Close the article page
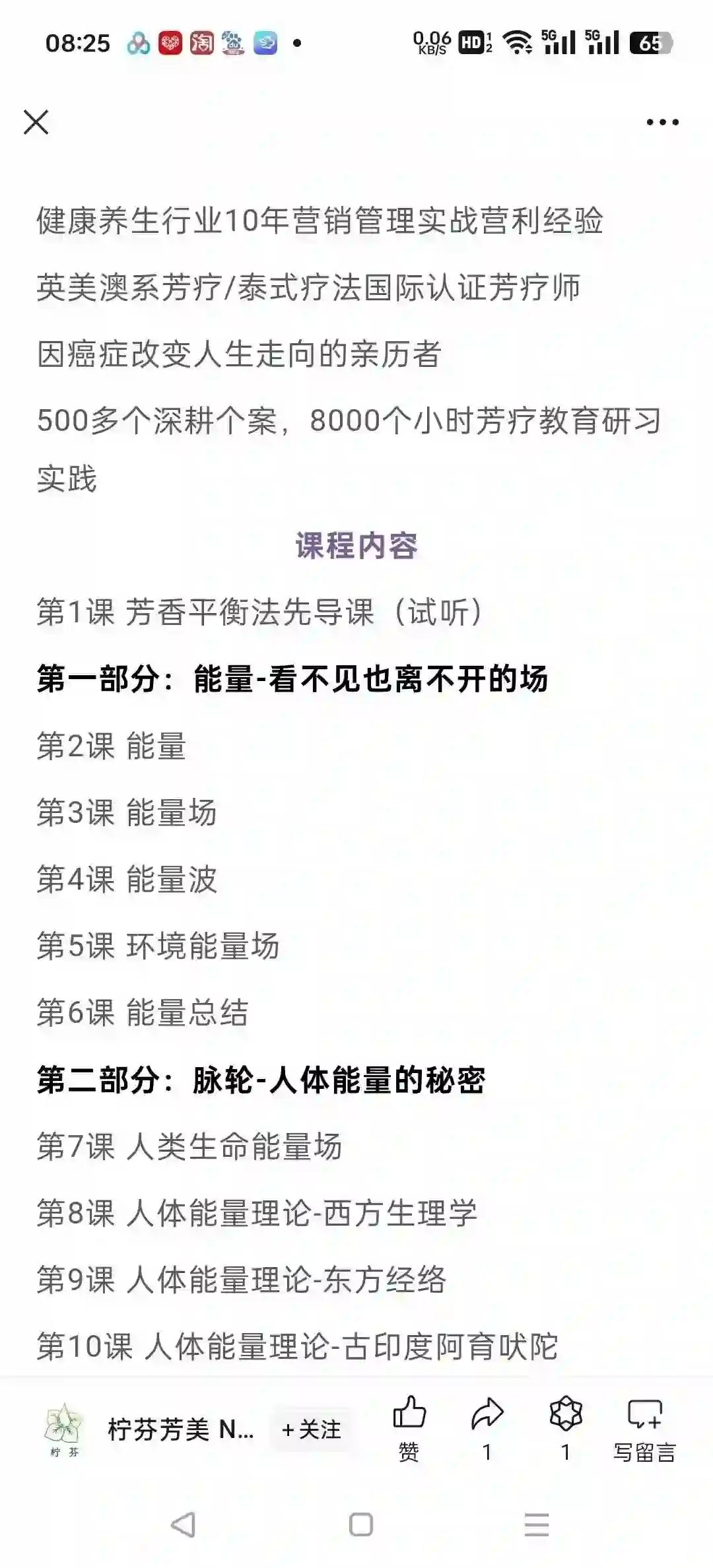This screenshot has height=1568, width=713. (36, 122)
